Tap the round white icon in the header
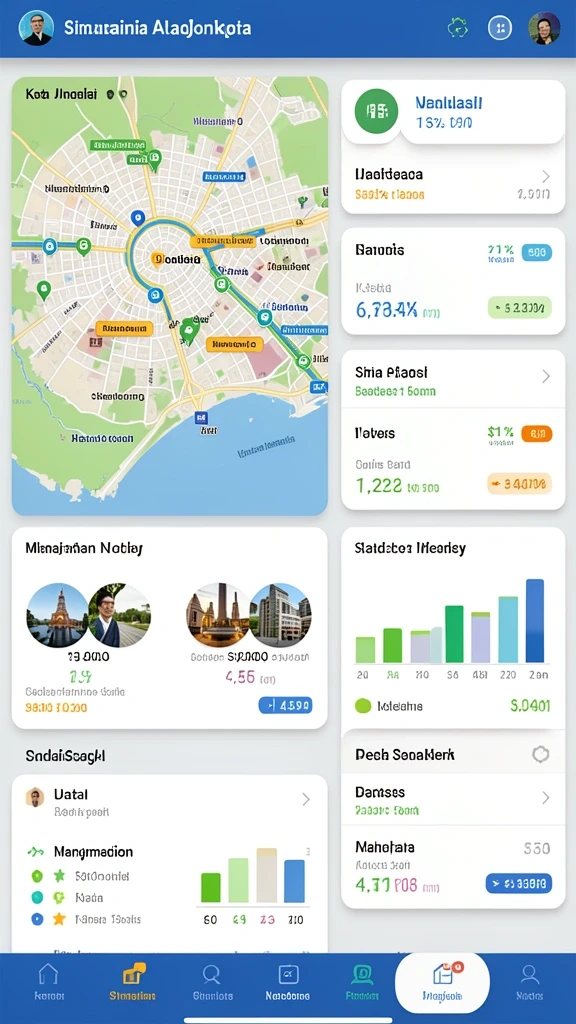Image resolution: width=576 pixels, height=1024 pixels. point(500,27)
